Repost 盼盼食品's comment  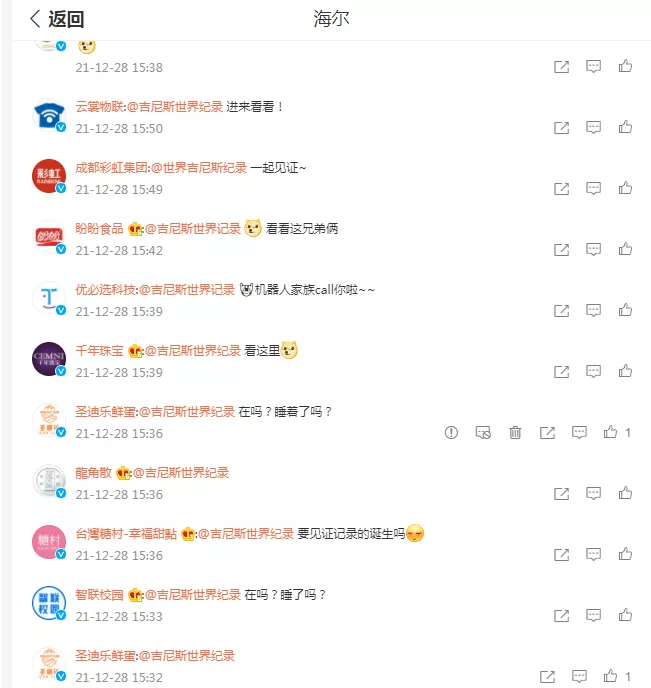[561, 250]
